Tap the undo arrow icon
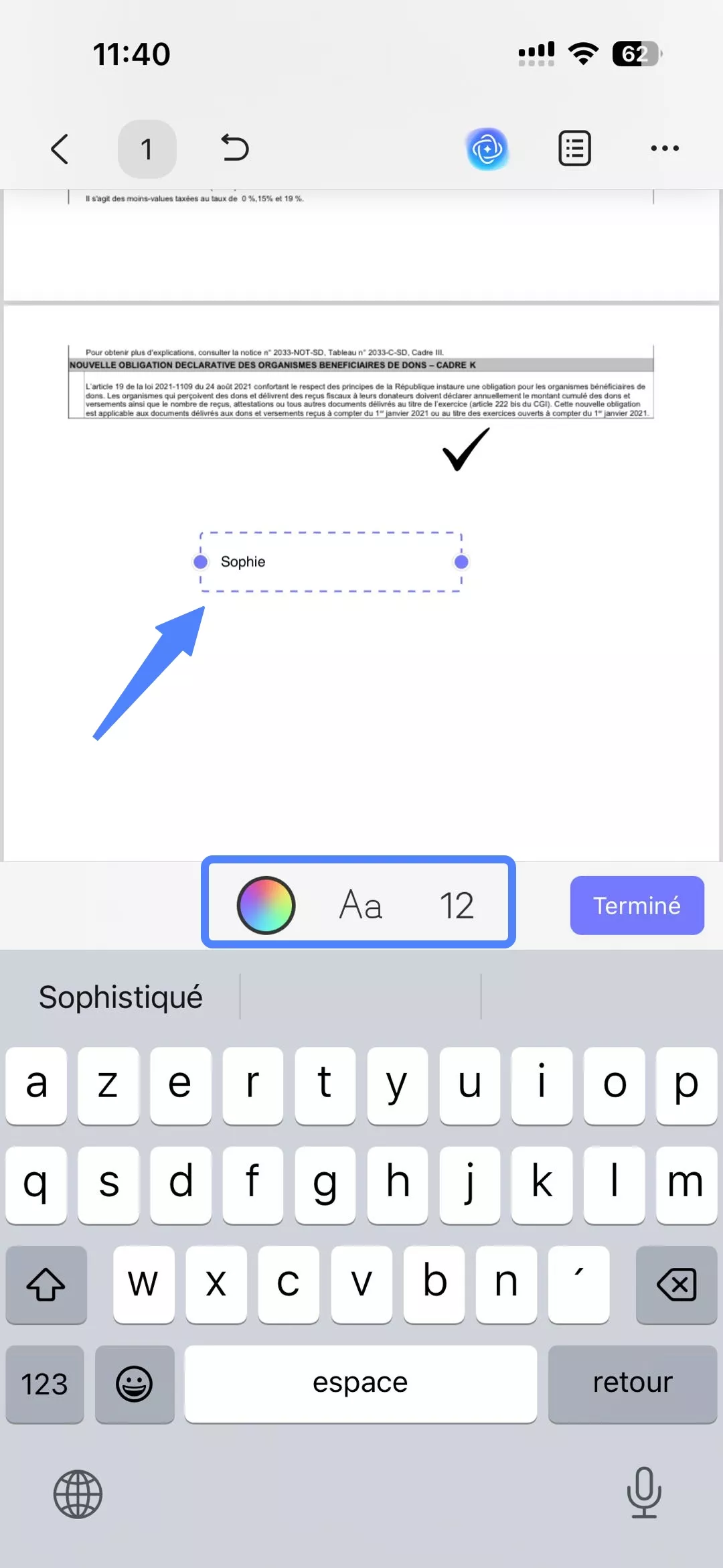This screenshot has width=723, height=1568. coord(234,148)
